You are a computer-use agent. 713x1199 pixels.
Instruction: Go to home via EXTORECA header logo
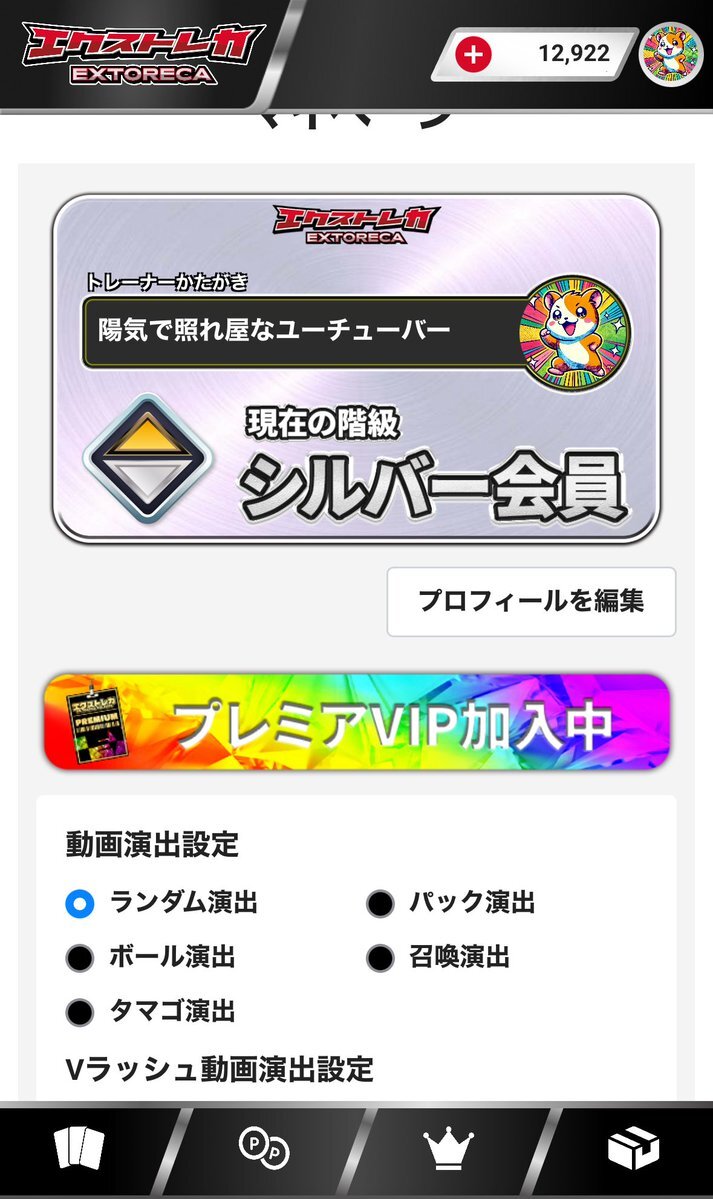tap(142, 53)
